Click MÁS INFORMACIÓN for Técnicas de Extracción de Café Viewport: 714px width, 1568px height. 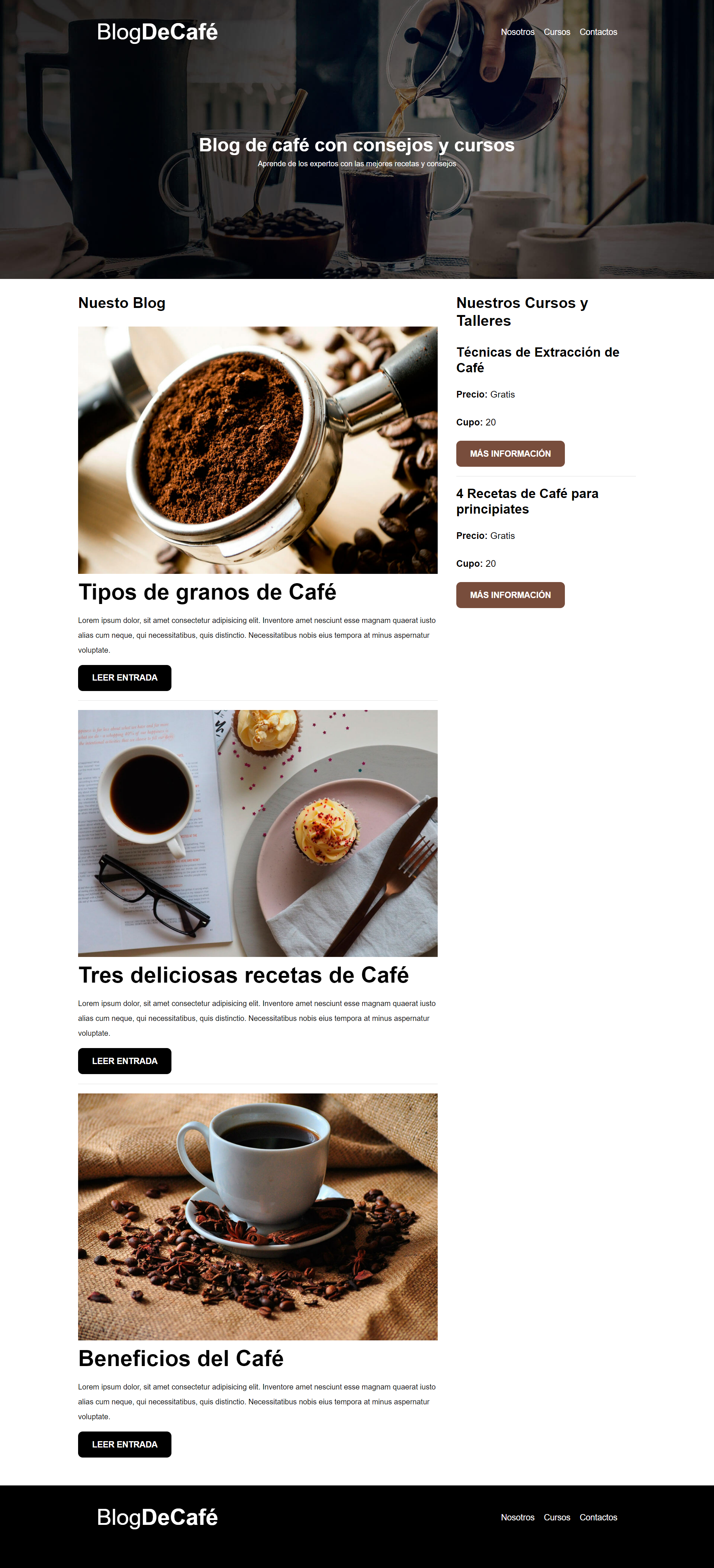pos(510,453)
